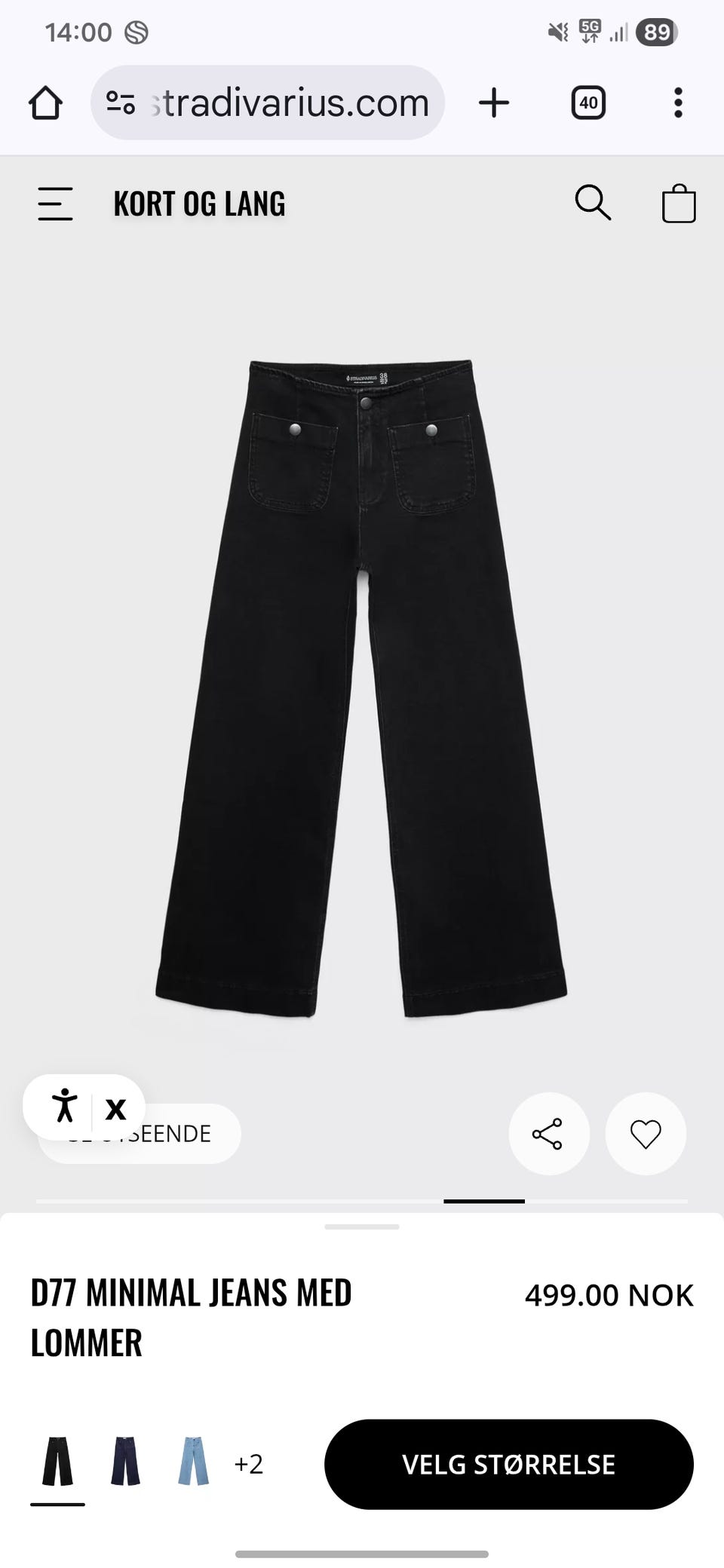Select the dark navy jeans color

pos(125,1462)
